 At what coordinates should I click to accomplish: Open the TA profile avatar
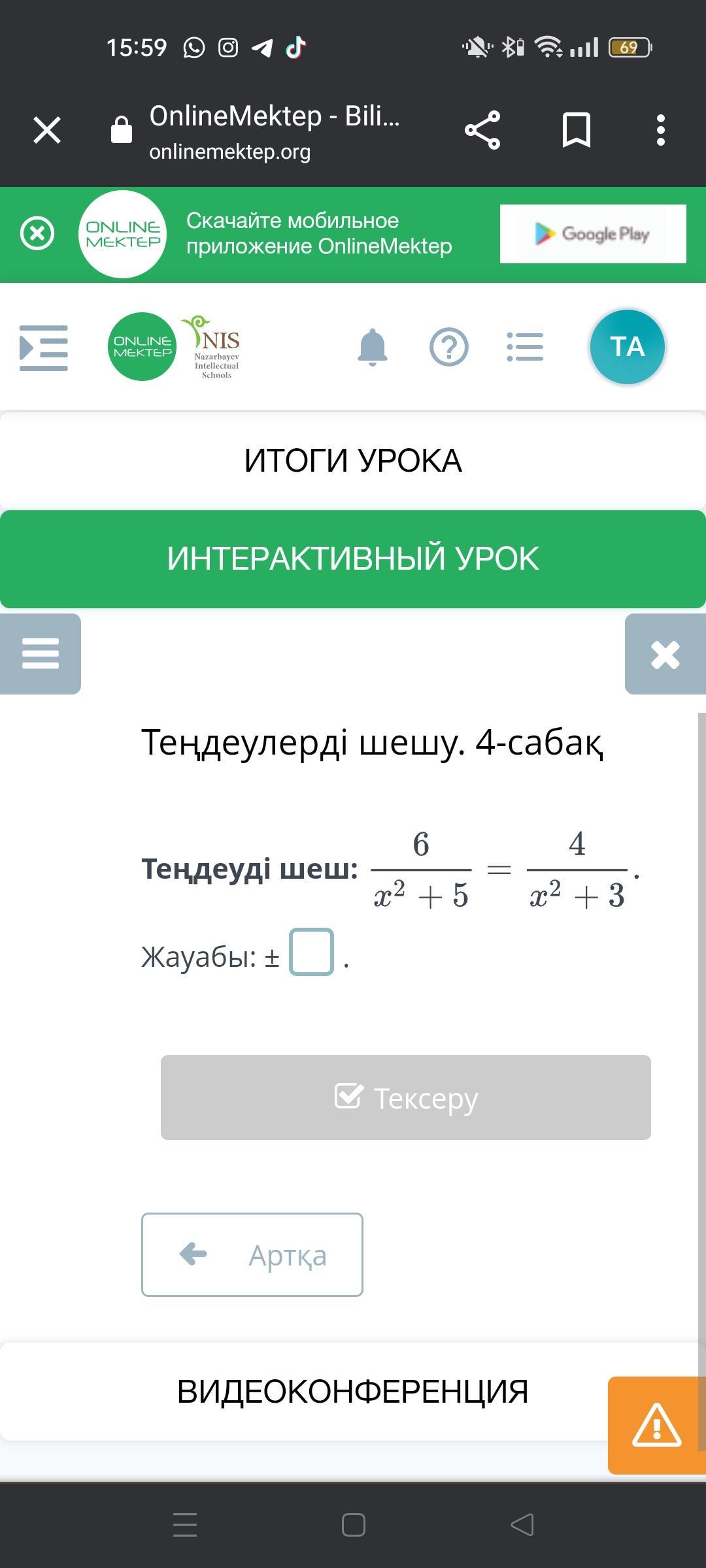click(x=628, y=347)
